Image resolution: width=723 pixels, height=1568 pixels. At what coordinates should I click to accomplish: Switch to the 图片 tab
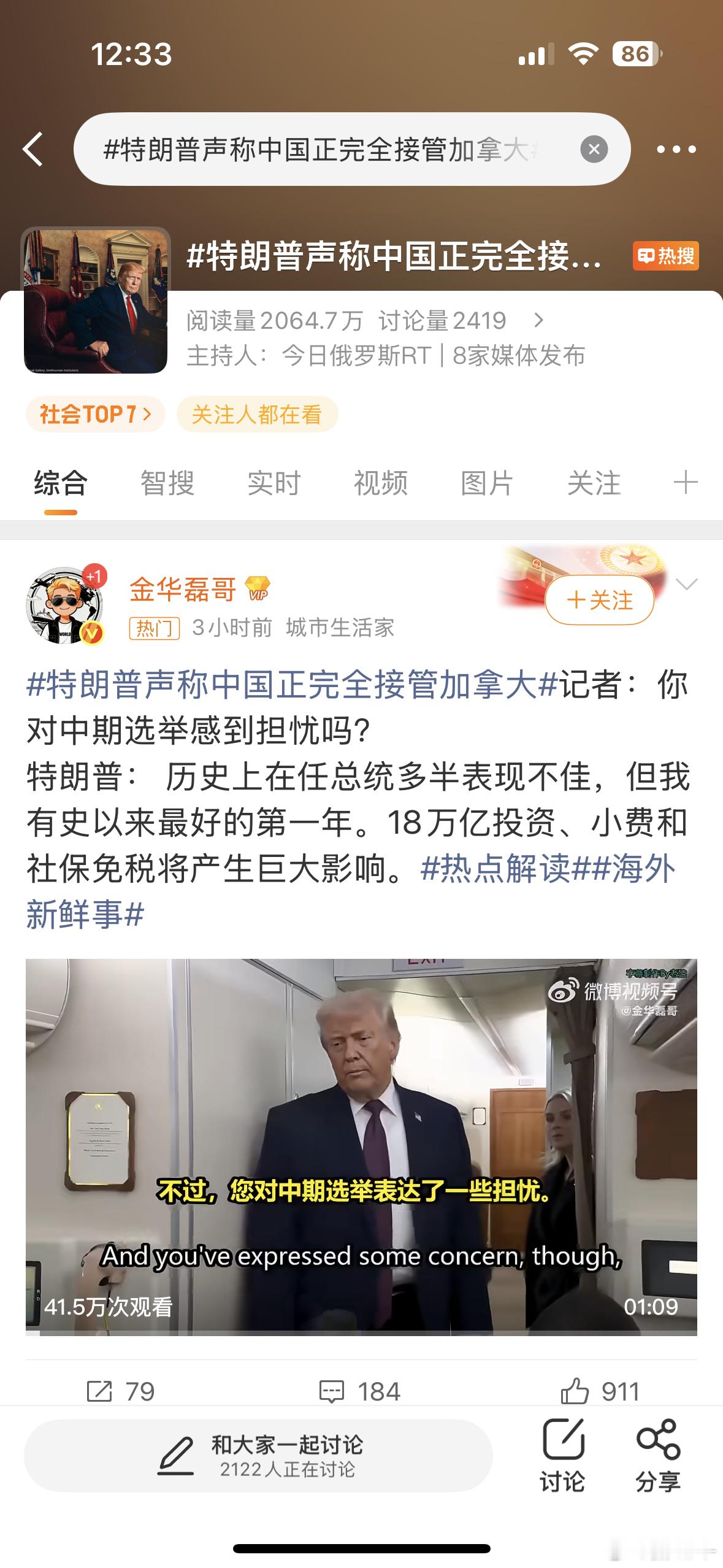click(x=487, y=483)
